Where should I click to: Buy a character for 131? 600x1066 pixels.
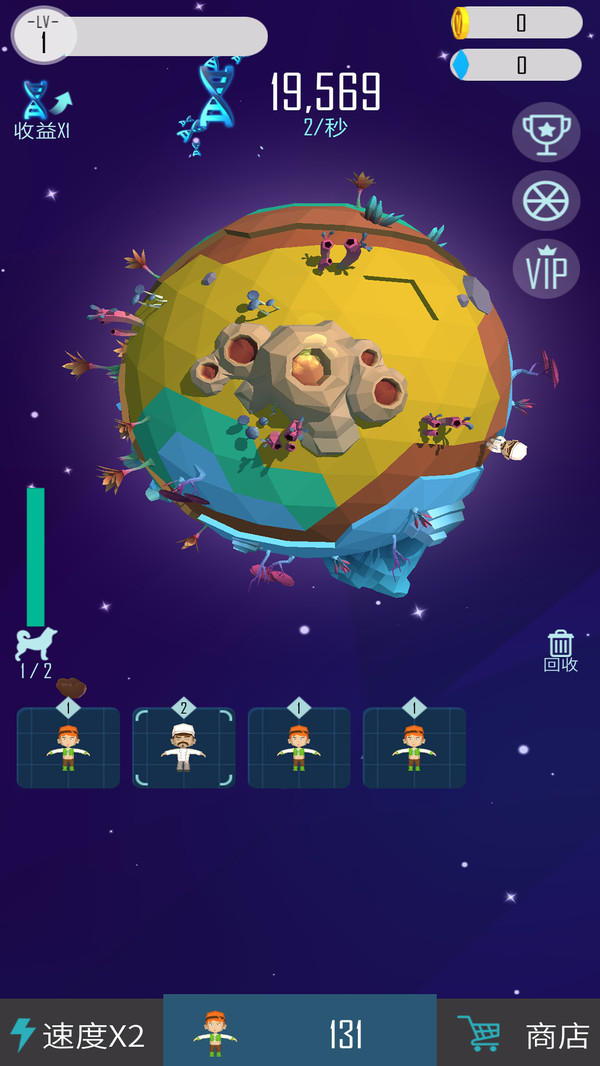click(x=300, y=1031)
